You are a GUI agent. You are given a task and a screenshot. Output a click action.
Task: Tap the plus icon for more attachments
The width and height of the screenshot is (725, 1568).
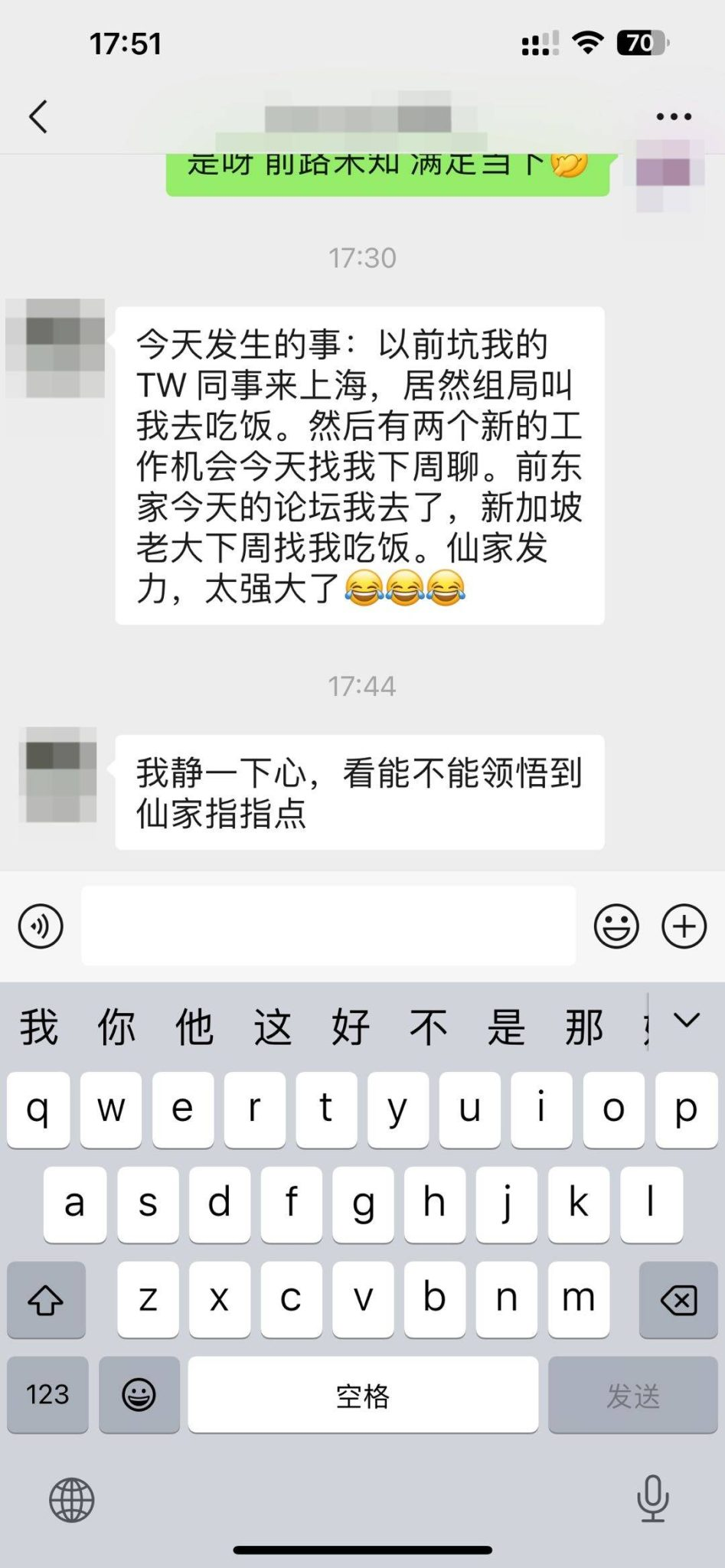click(x=683, y=926)
